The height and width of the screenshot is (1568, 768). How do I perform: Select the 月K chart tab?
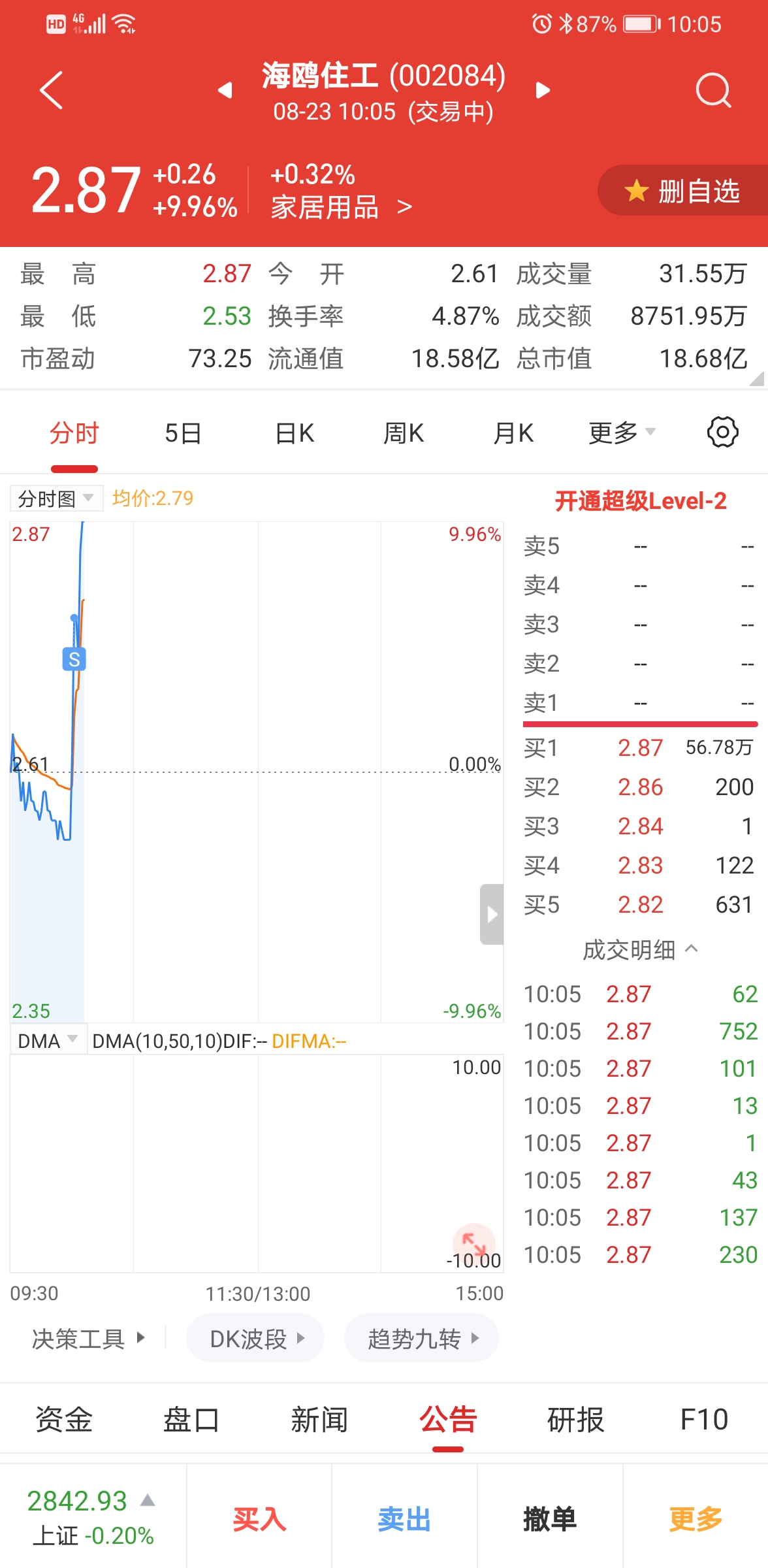pyautogui.click(x=513, y=433)
